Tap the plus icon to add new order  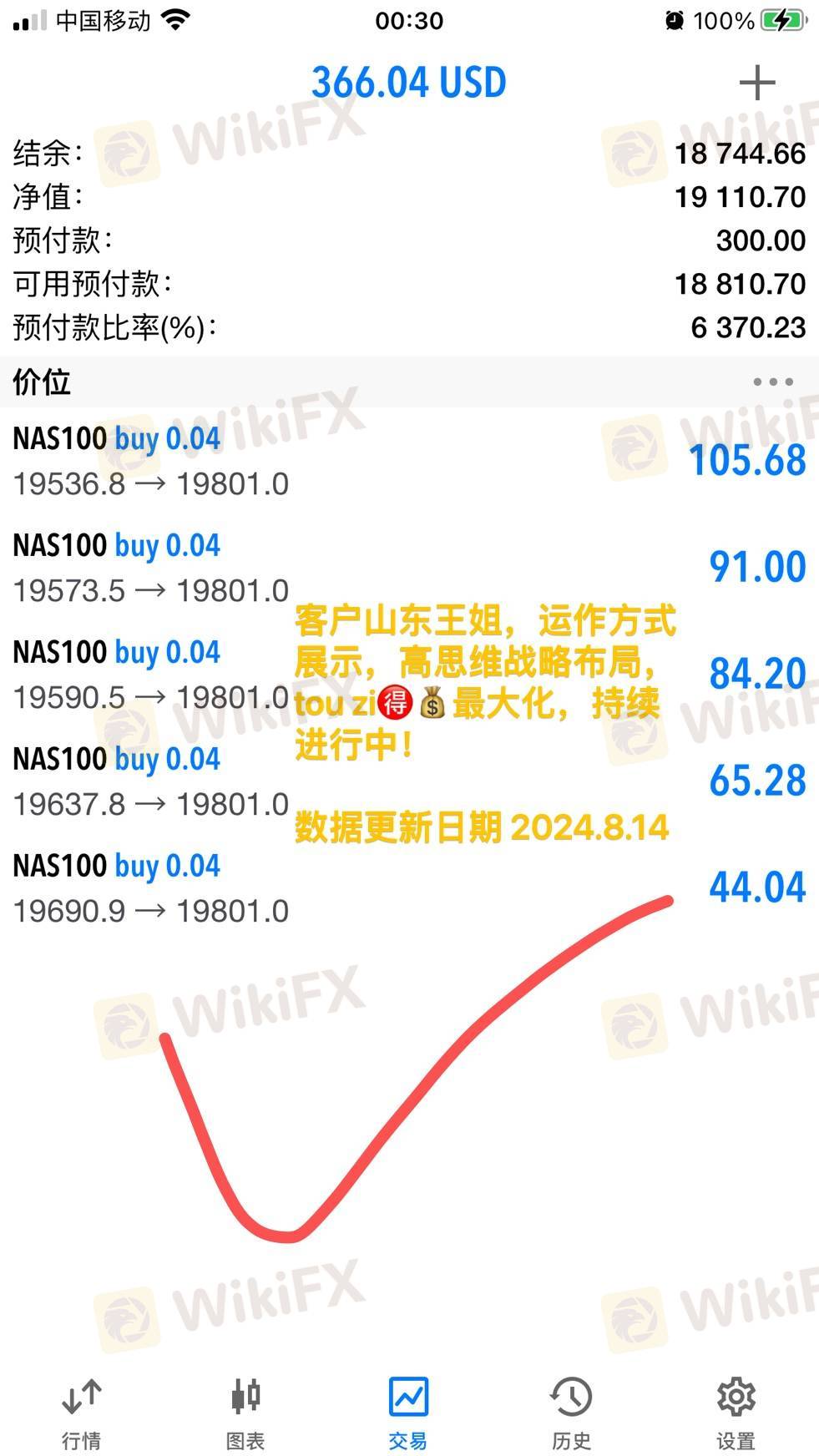coord(757,83)
